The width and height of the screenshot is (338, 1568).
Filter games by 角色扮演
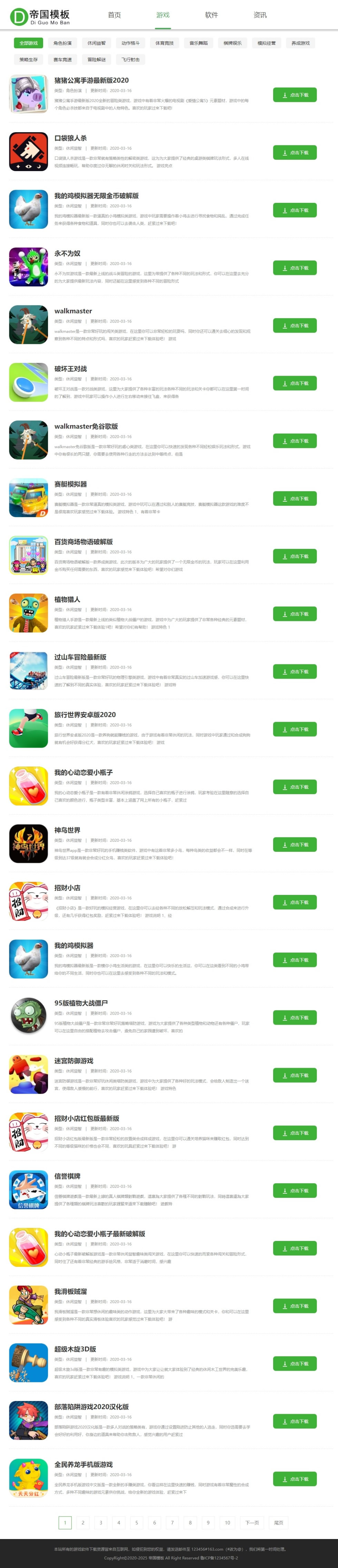[62, 43]
